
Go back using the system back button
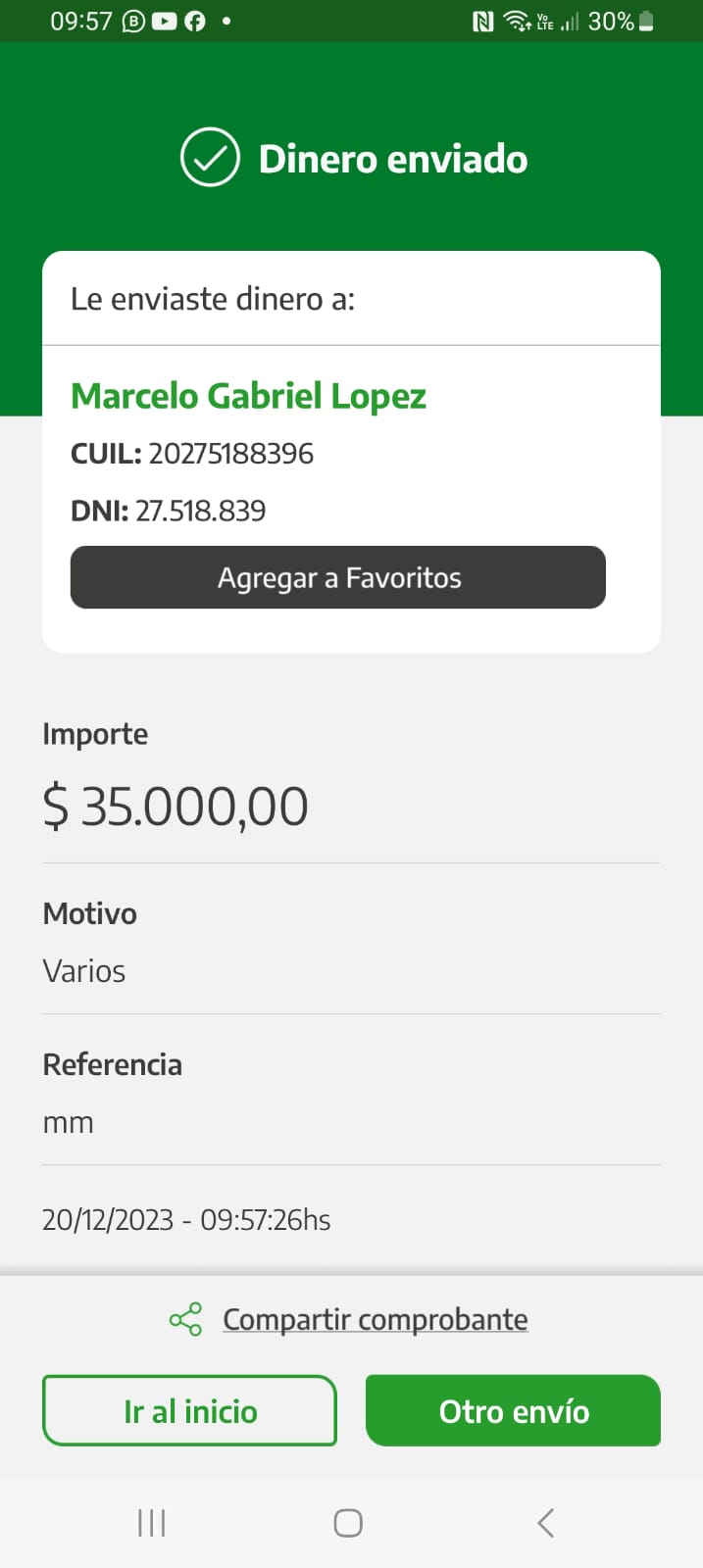(546, 1523)
